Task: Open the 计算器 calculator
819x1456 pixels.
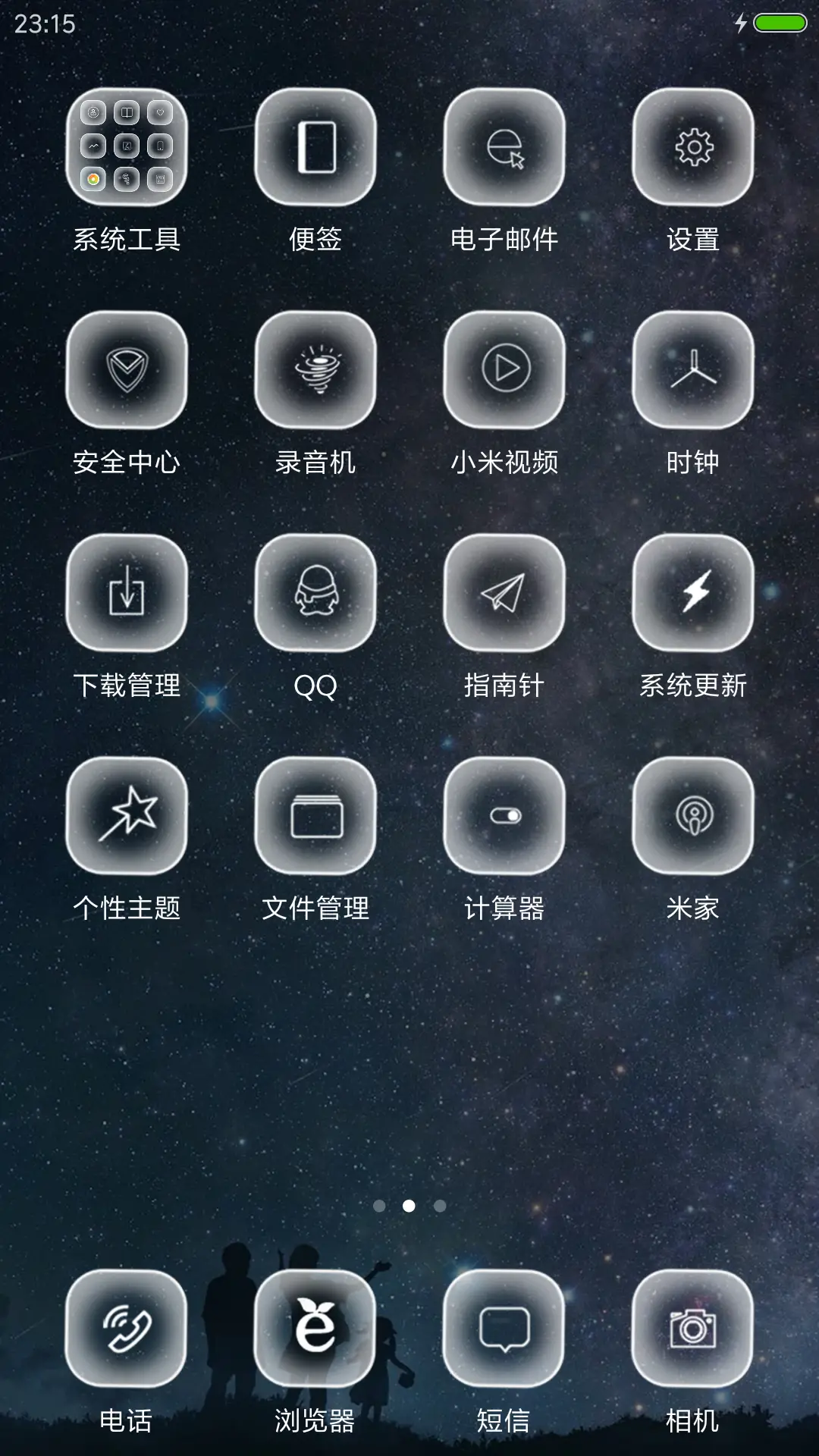Action: (505, 816)
